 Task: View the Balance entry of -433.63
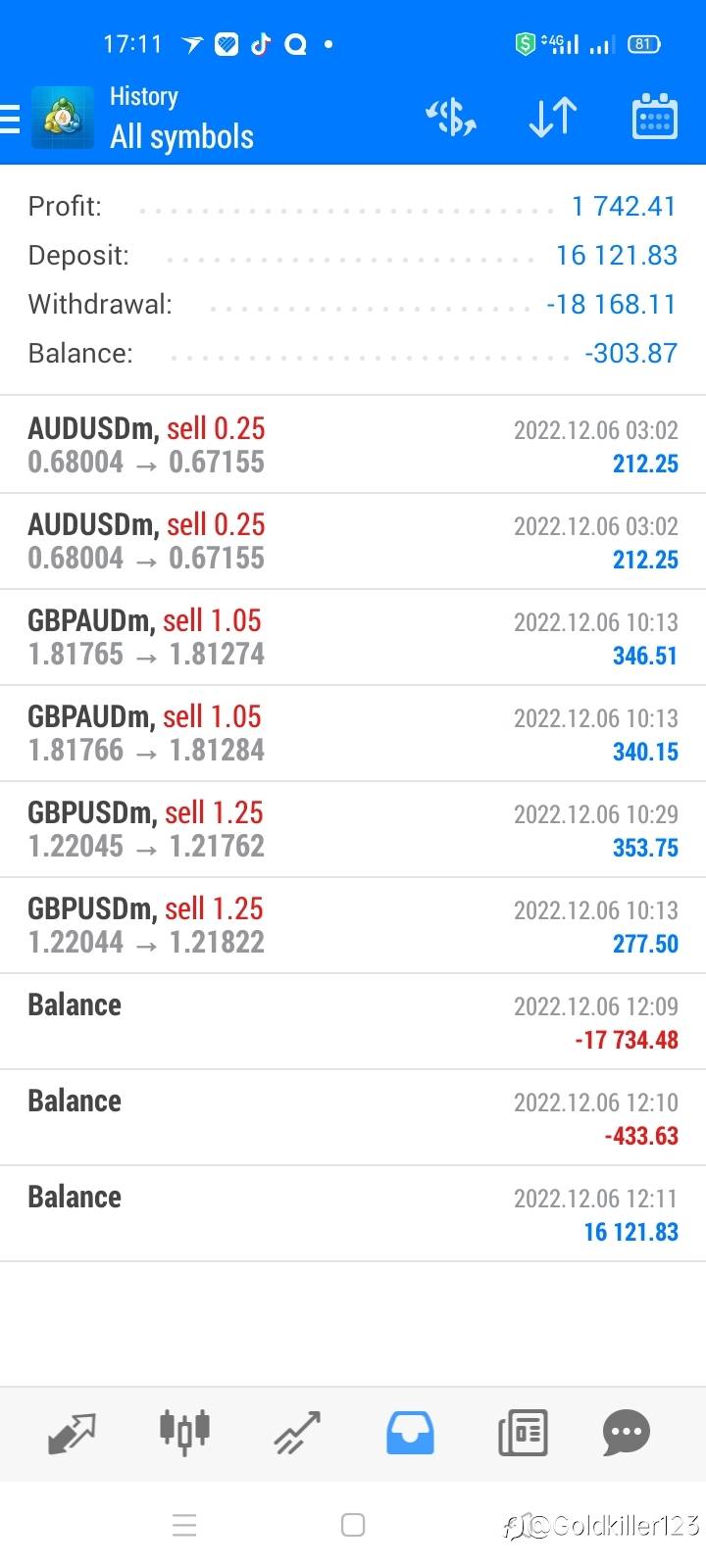[x=353, y=1117]
